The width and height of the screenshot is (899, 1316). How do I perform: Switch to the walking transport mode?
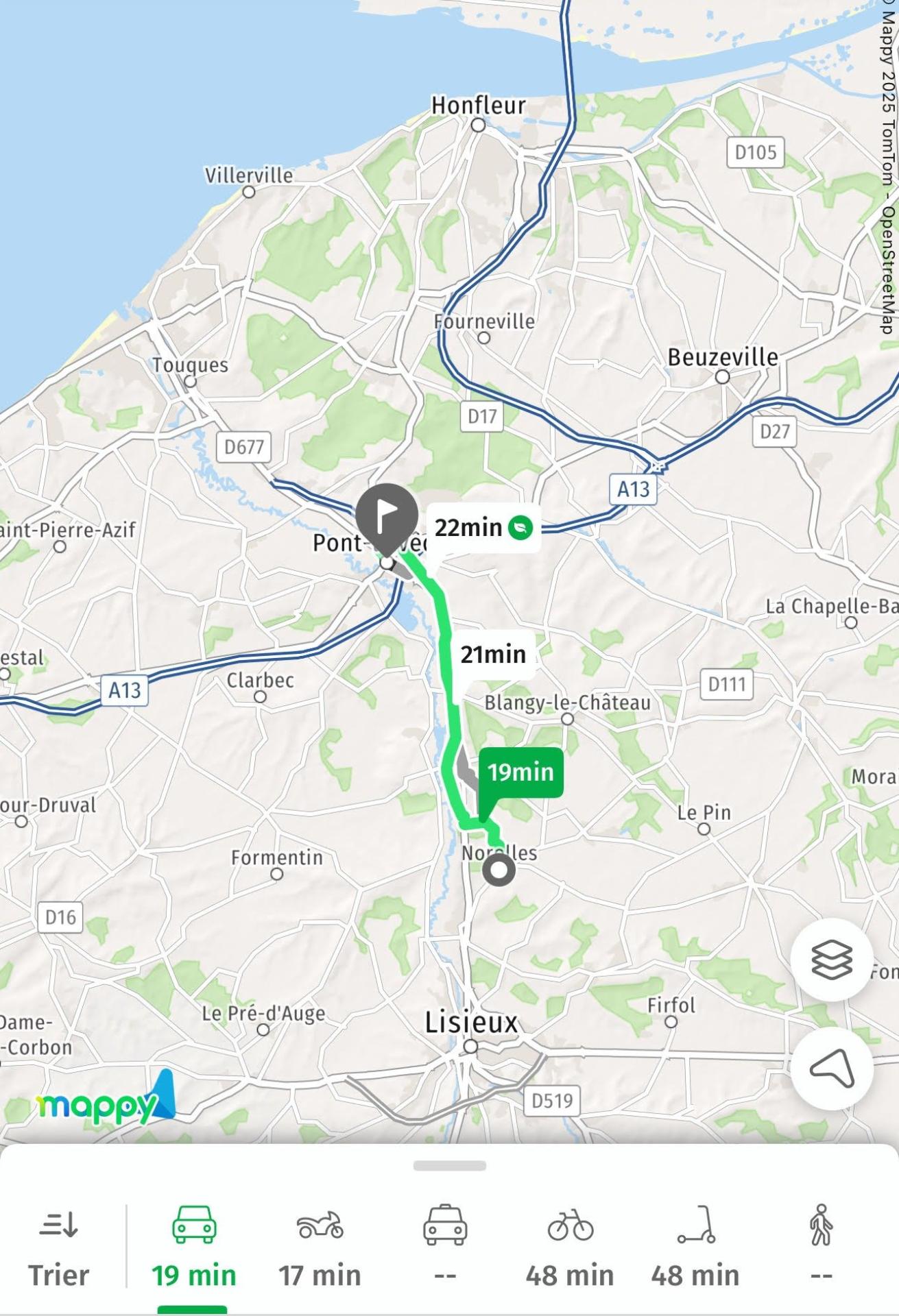click(821, 1248)
